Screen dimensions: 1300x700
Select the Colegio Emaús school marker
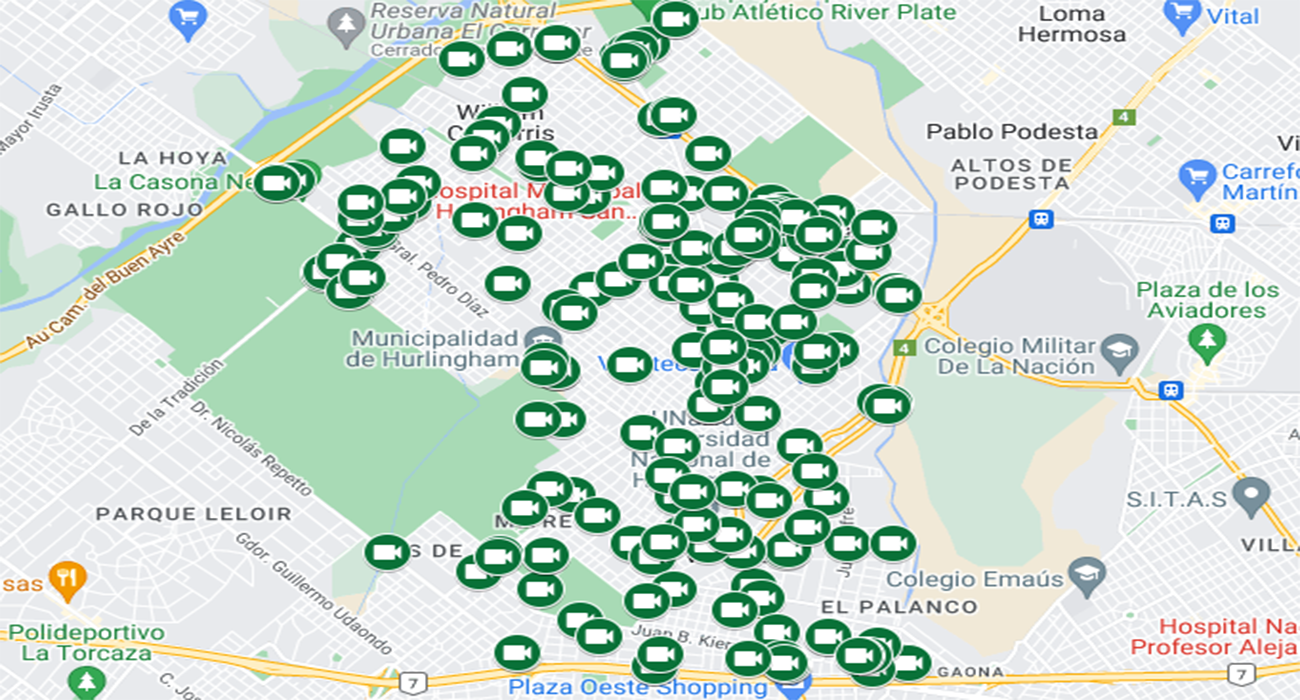click(1087, 575)
